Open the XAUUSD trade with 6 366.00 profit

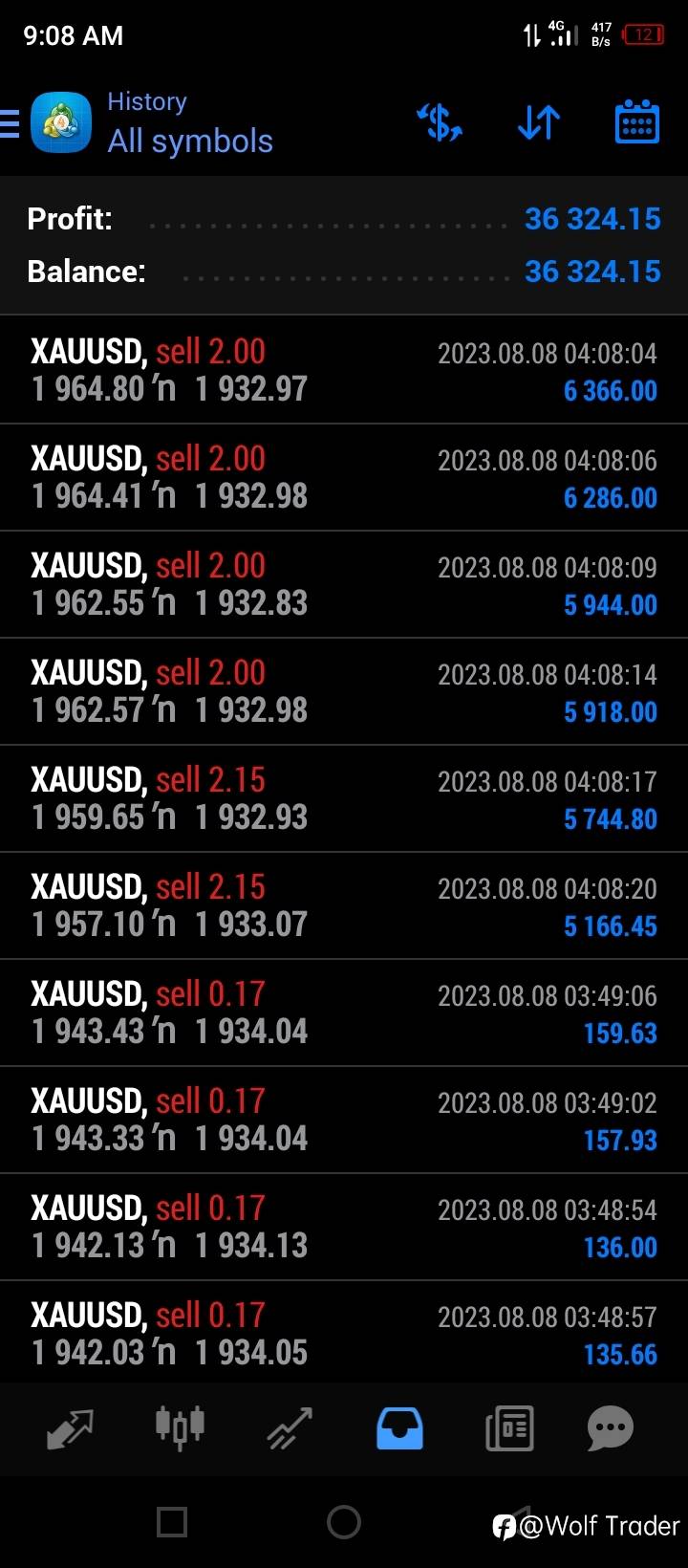[x=344, y=370]
